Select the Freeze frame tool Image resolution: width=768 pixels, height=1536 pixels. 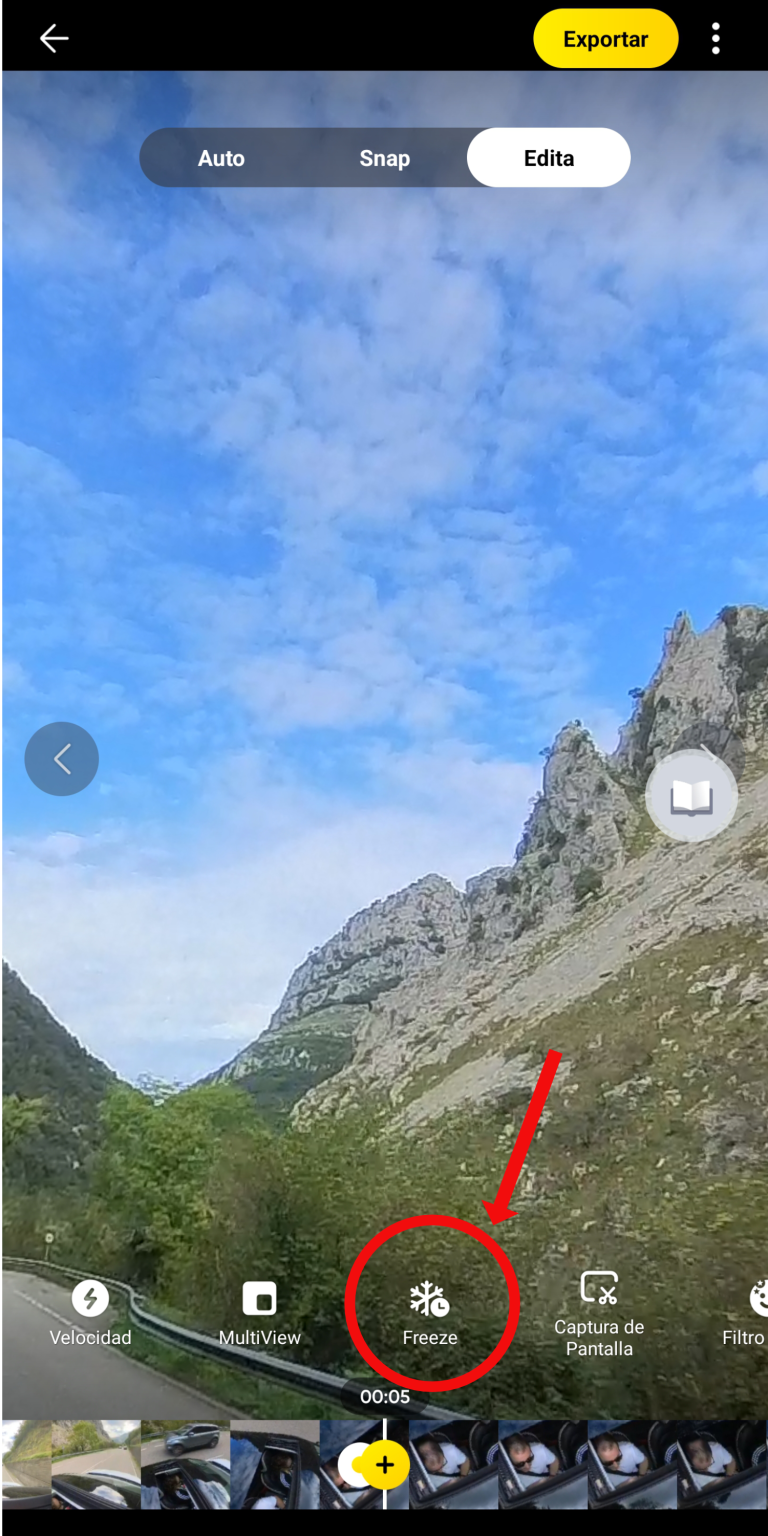[x=430, y=1305]
